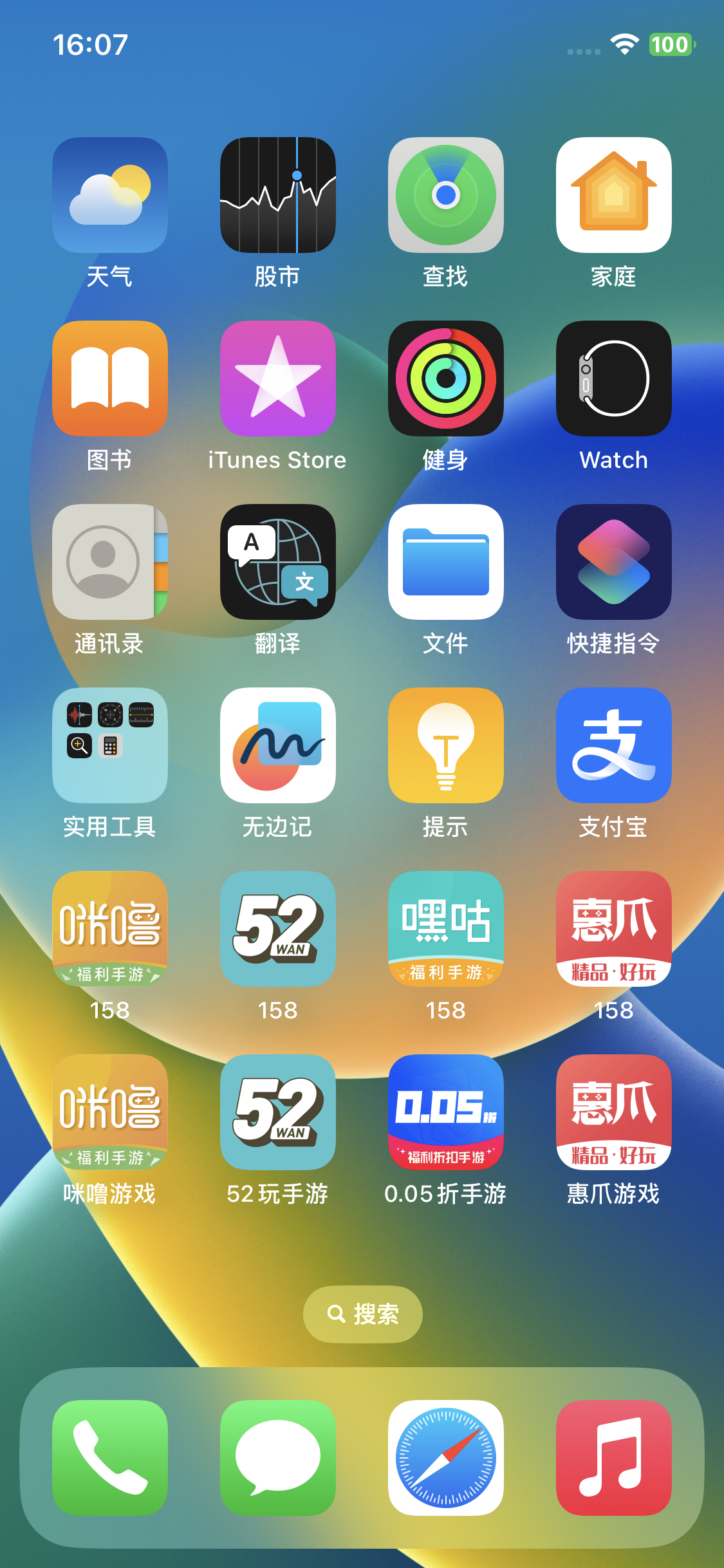This screenshot has height=1568, width=724.
Task: Open 快捷指令 Shortcuts
Action: [613, 561]
